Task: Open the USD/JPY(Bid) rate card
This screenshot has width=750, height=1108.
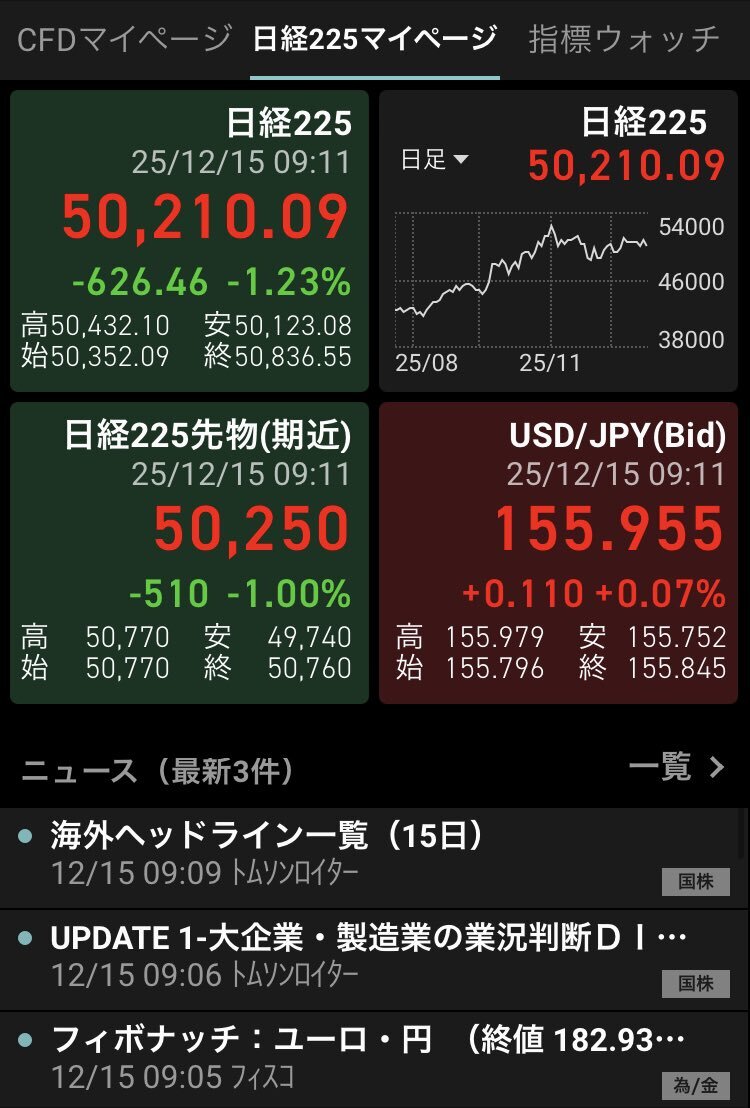Action: point(559,553)
